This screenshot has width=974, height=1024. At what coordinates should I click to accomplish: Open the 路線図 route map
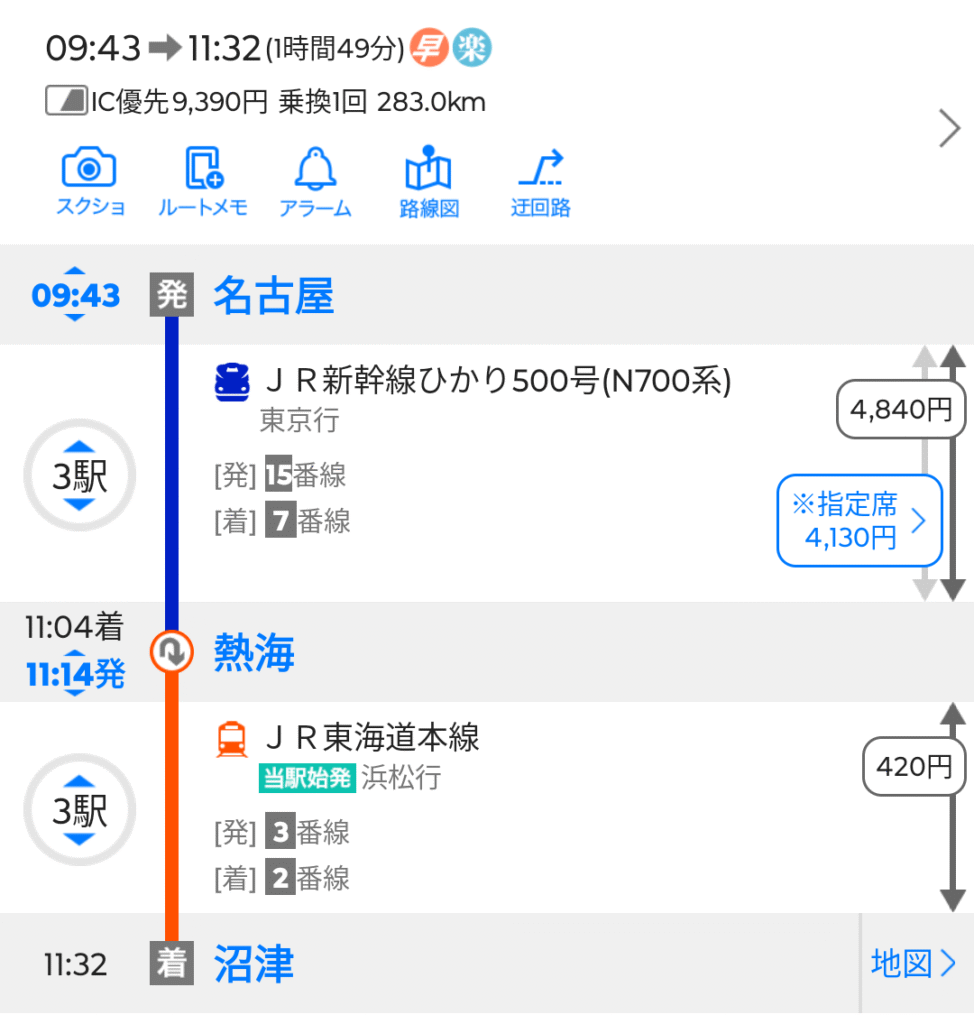pos(428,182)
